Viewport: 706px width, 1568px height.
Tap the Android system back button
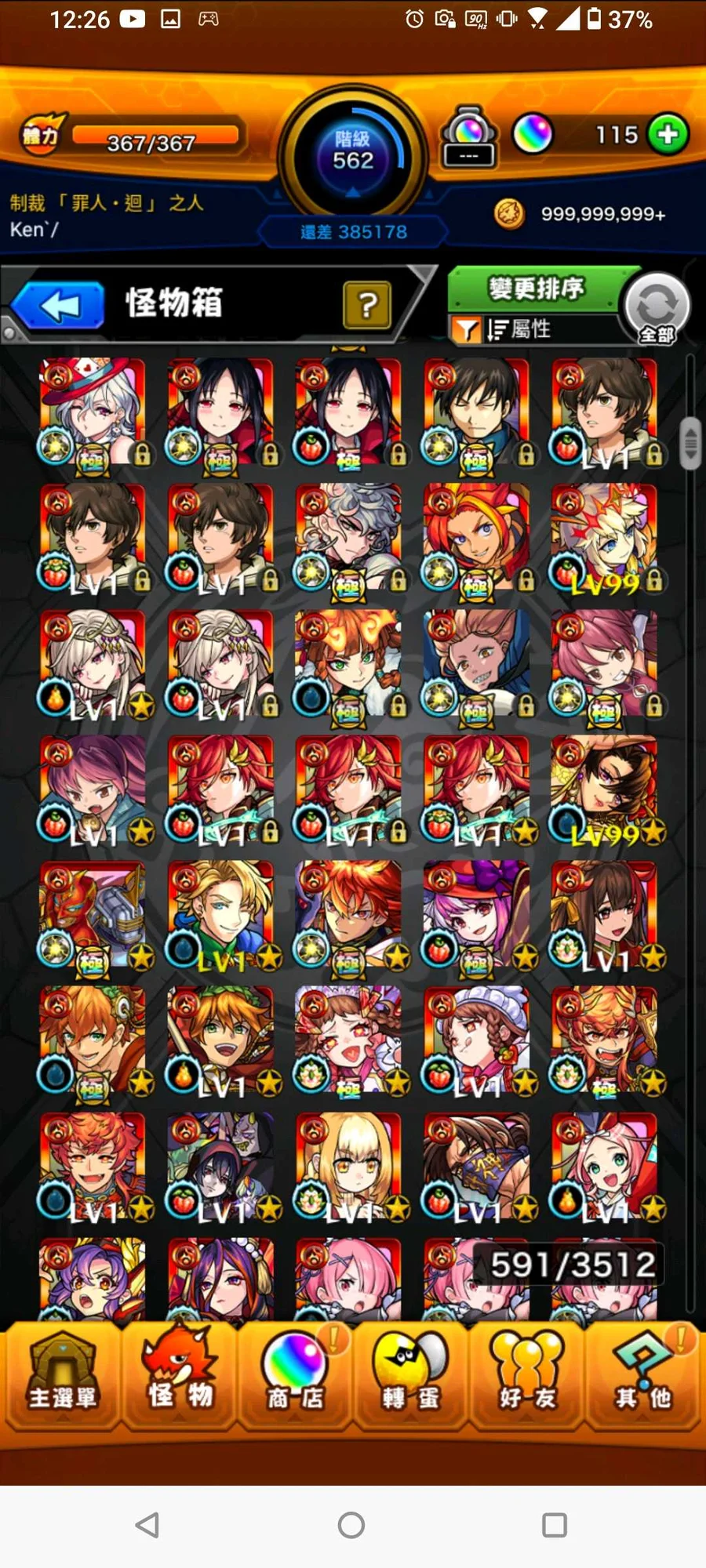coord(147,1525)
